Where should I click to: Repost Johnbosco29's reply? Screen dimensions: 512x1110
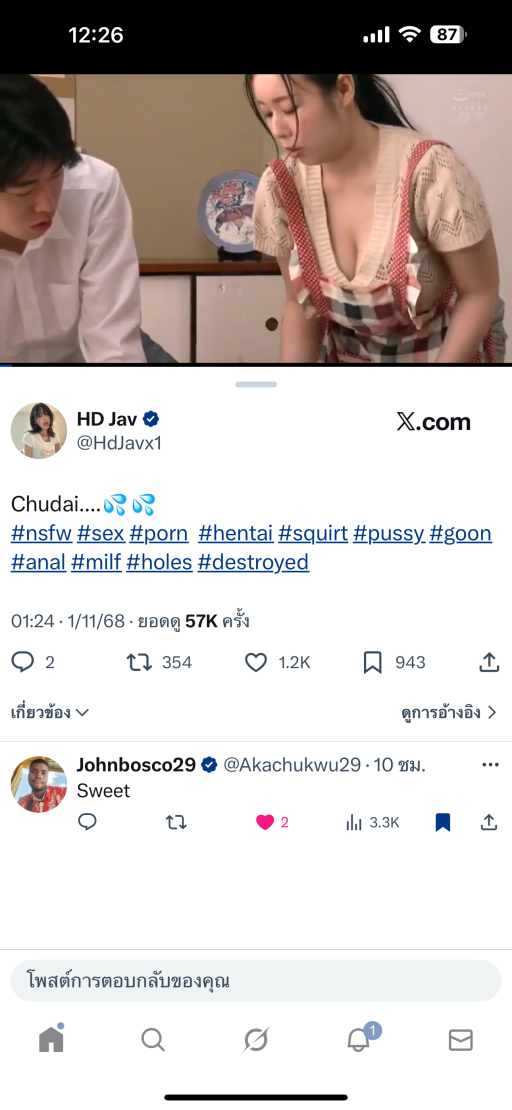click(x=176, y=822)
